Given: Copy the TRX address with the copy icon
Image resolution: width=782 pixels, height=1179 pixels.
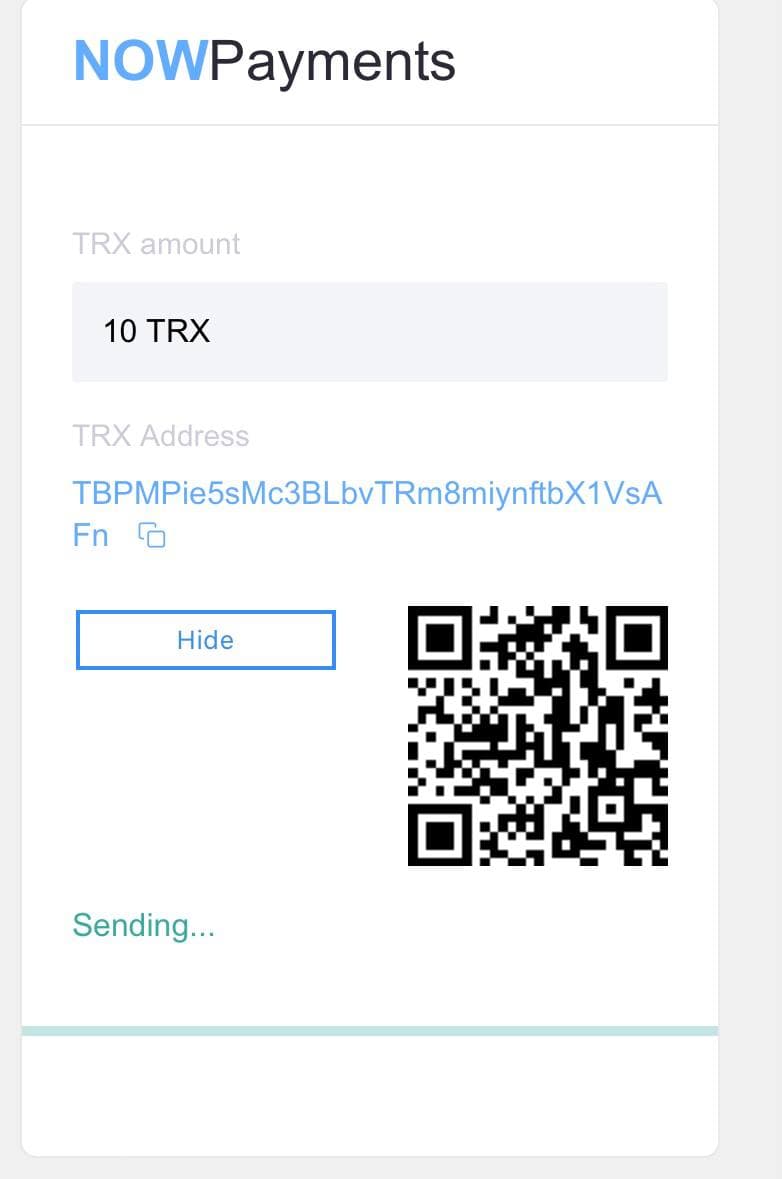Looking at the screenshot, I should click(x=151, y=536).
